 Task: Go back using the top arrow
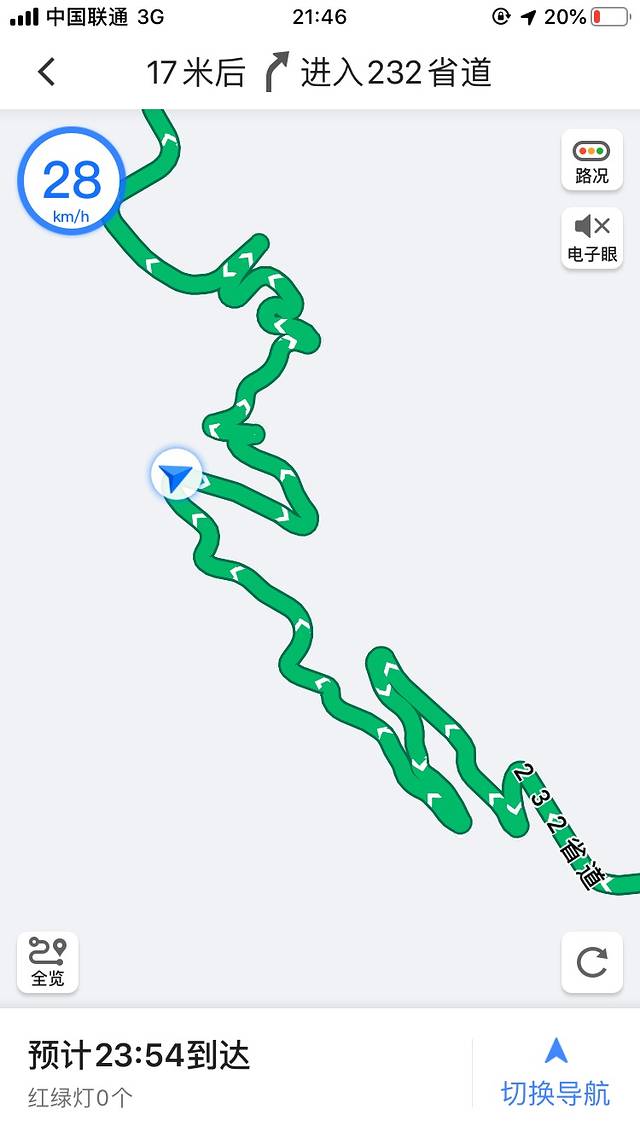click(x=46, y=72)
